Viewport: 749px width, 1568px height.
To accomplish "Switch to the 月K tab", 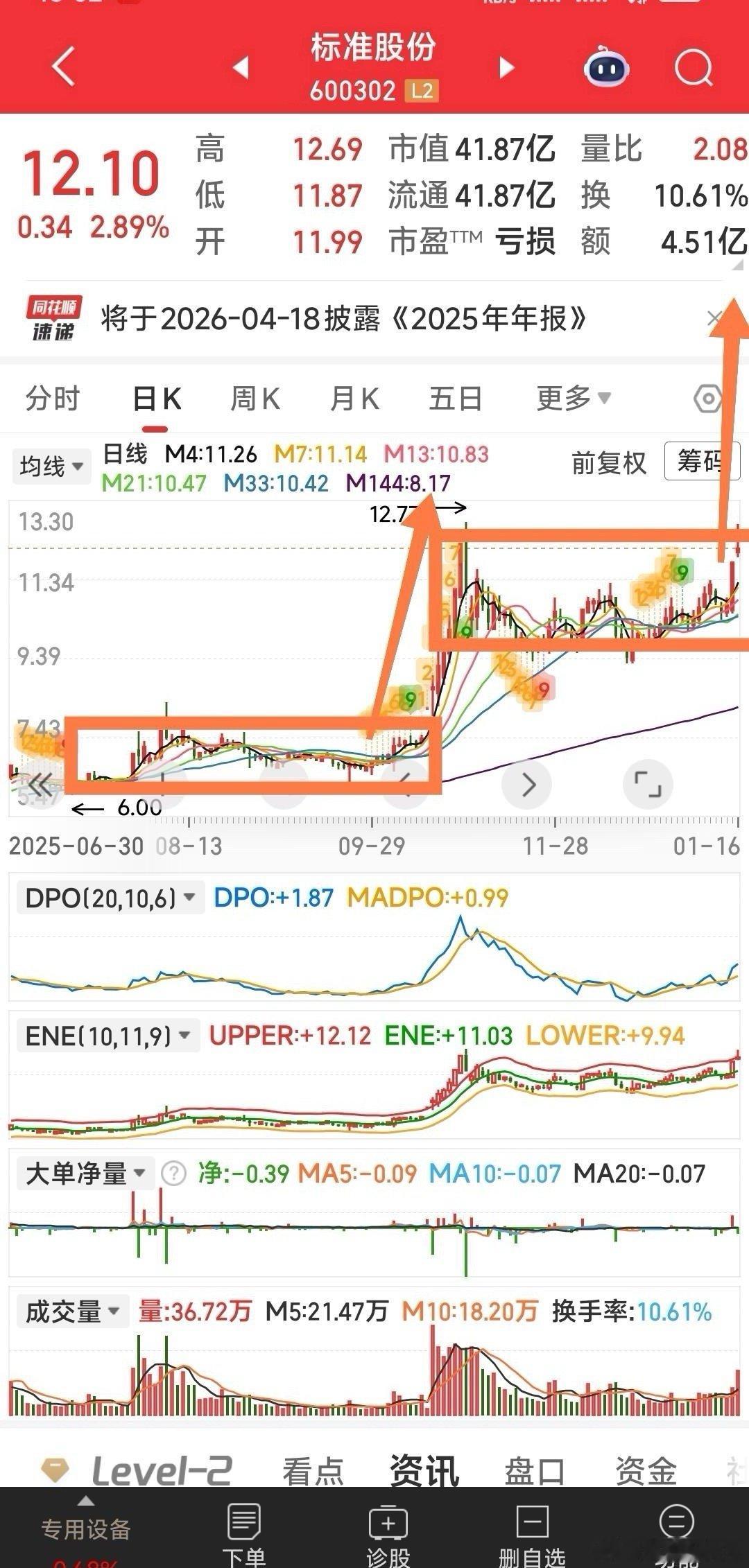I will 354,399.
